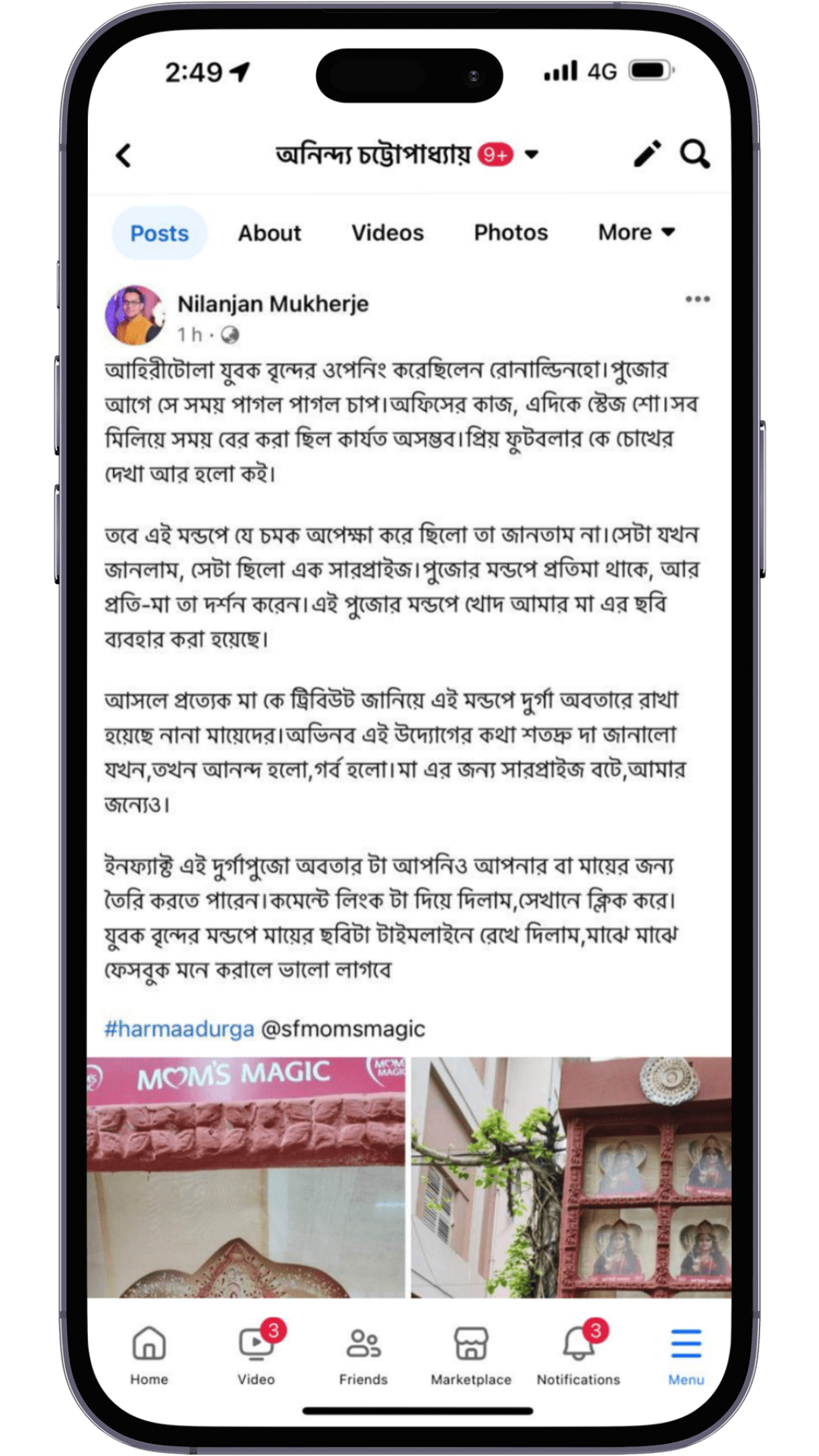819x1456 pixels.
Task: Go back using the top-left arrow
Action: [x=124, y=155]
